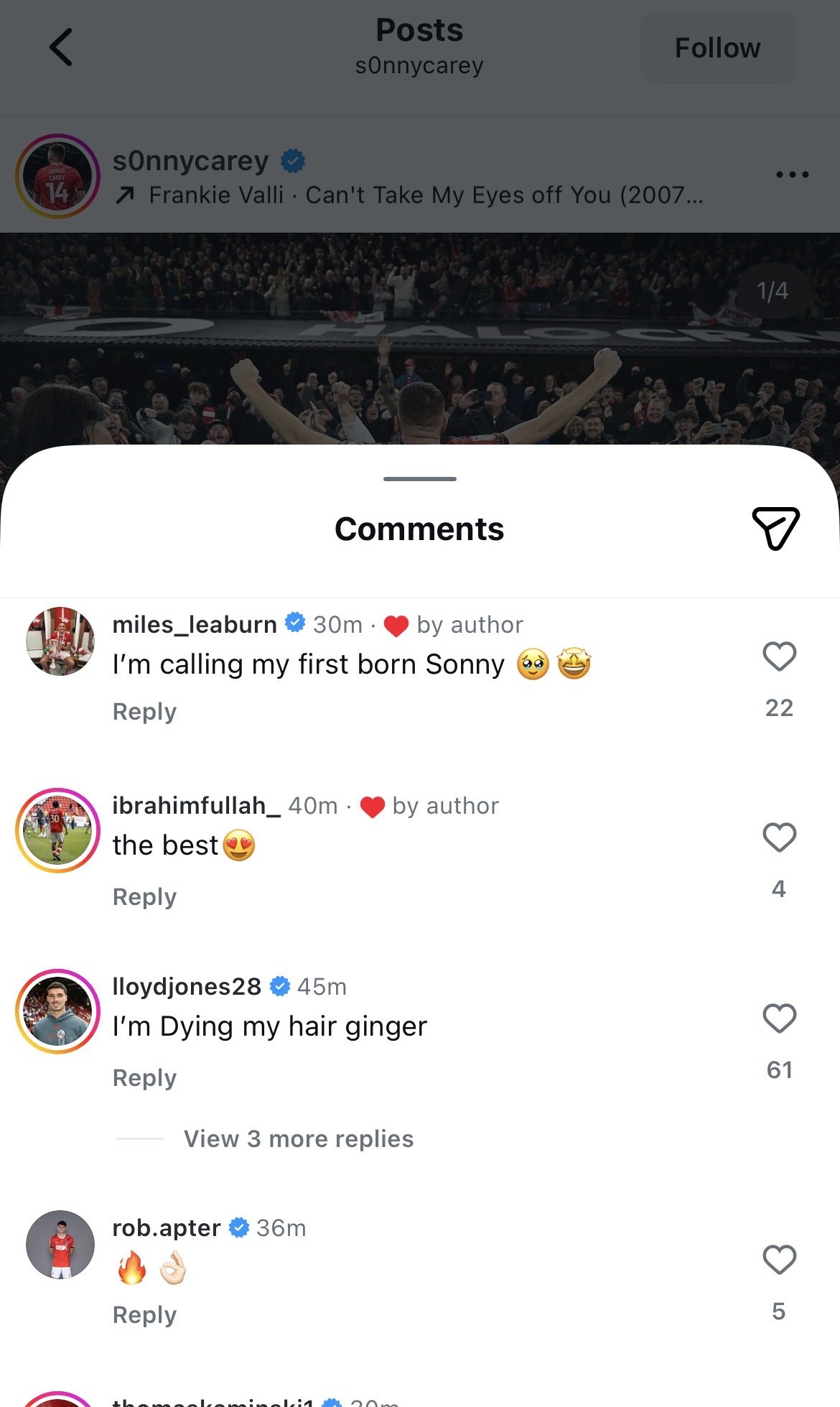840x1407 pixels.
Task: Reply to miles_leaburn's comment
Action: tap(144, 712)
